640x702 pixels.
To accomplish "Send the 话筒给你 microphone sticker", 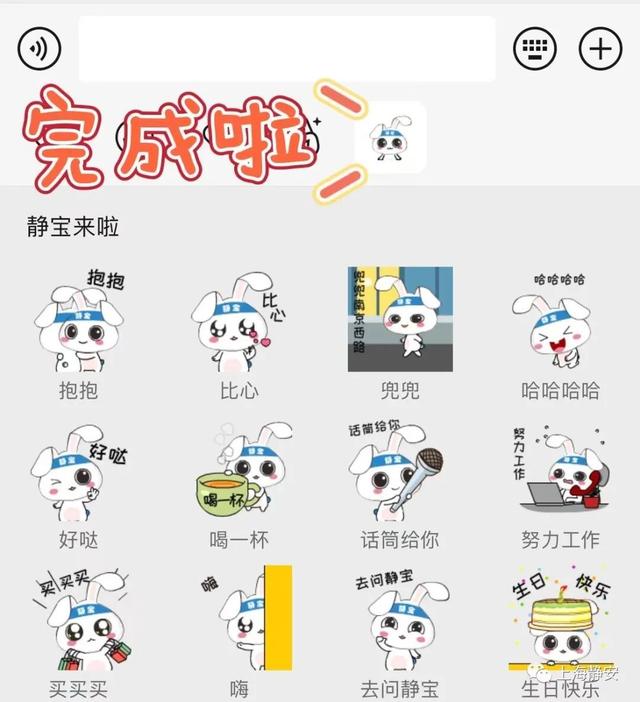I will click(400, 472).
